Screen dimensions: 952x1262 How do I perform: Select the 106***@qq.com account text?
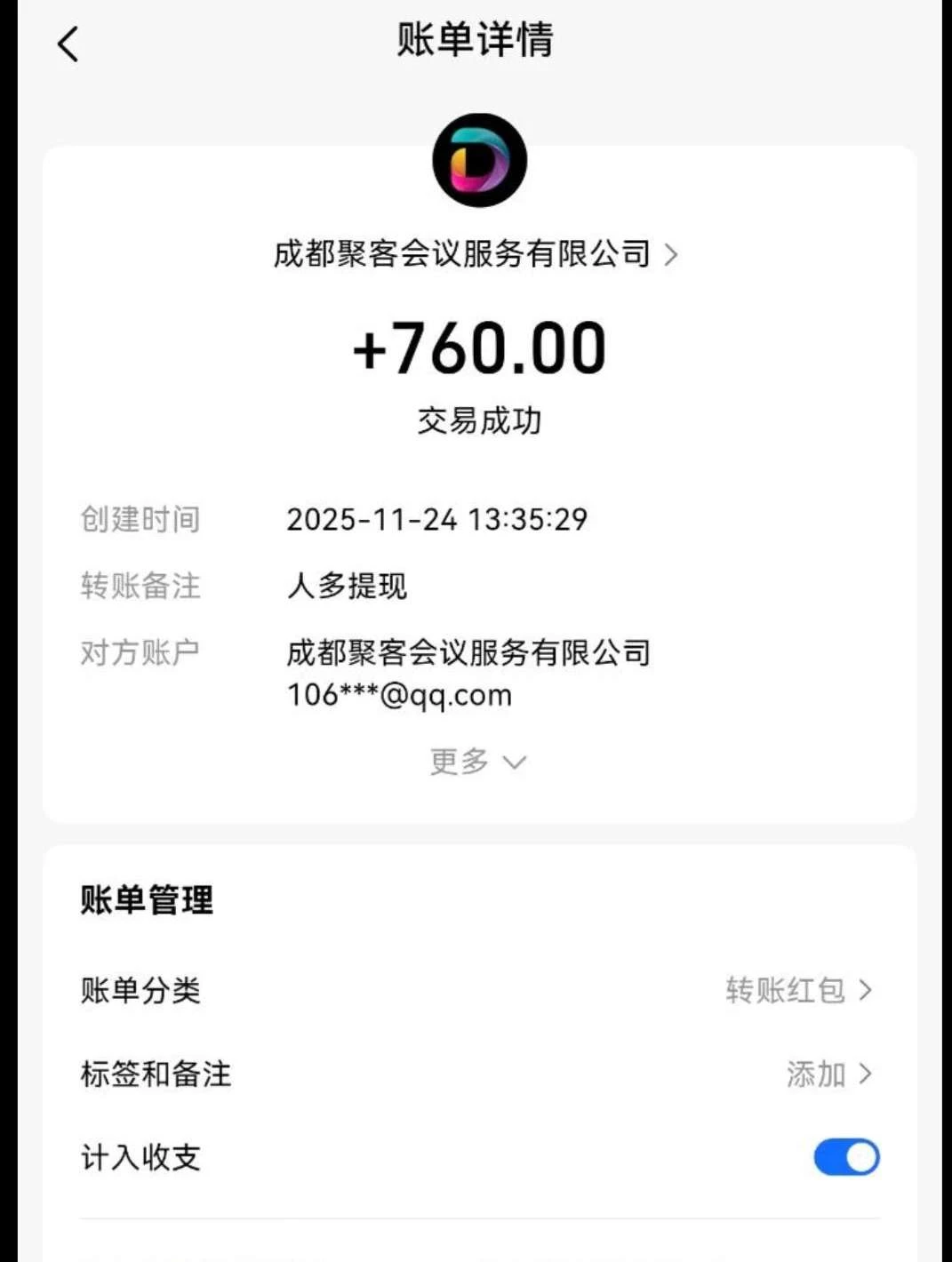(x=399, y=696)
